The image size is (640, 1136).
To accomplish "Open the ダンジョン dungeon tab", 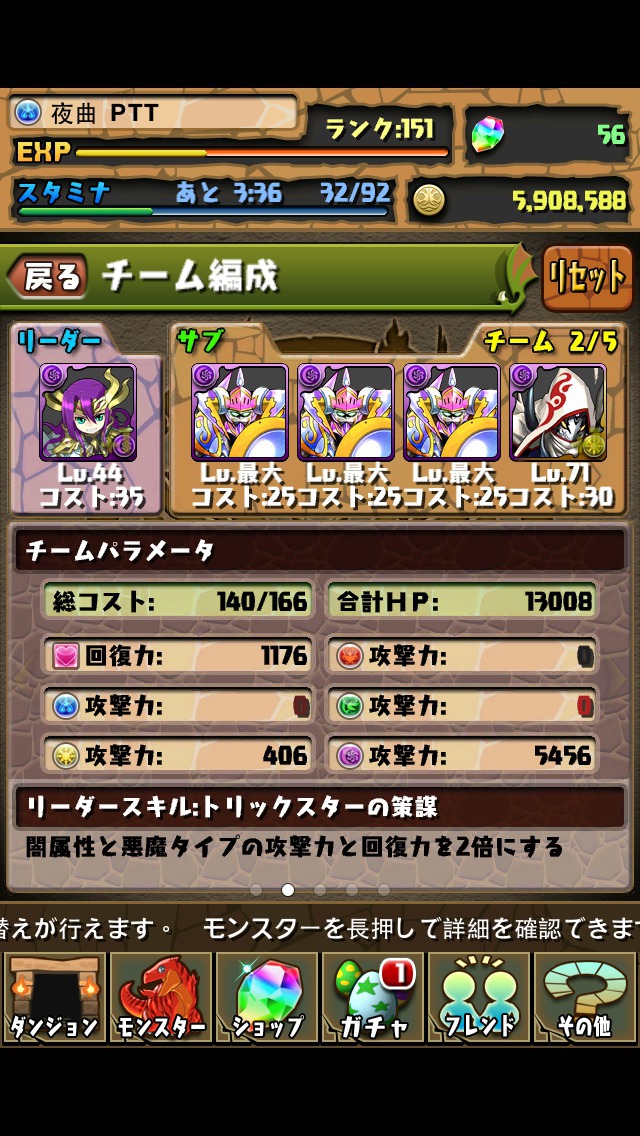I will [54, 997].
